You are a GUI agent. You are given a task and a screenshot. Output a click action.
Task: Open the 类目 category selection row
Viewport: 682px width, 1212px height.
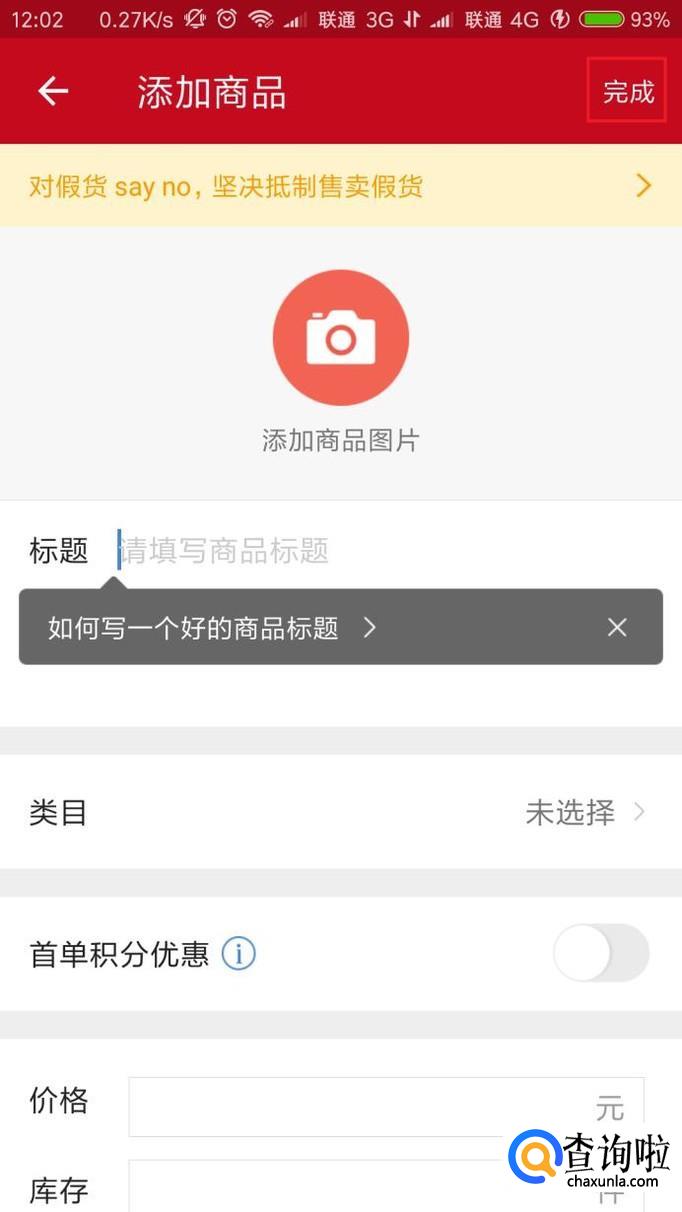tap(340, 812)
